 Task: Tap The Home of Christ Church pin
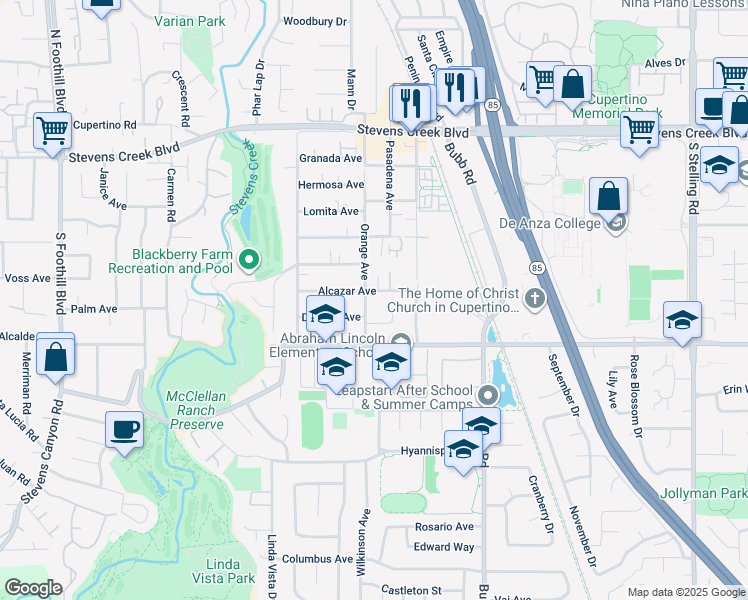coord(535,299)
